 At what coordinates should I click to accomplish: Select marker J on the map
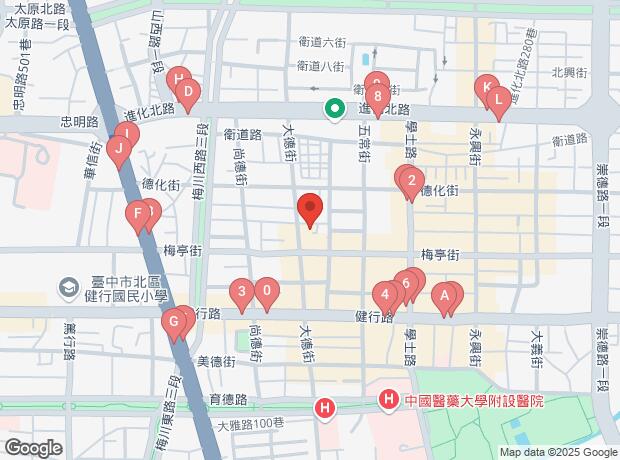(x=119, y=152)
